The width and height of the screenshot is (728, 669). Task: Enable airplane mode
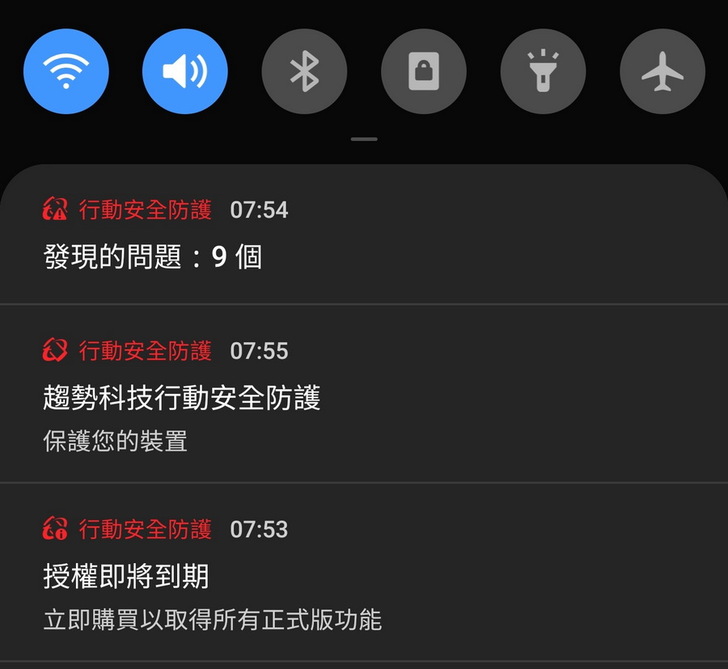click(x=662, y=71)
